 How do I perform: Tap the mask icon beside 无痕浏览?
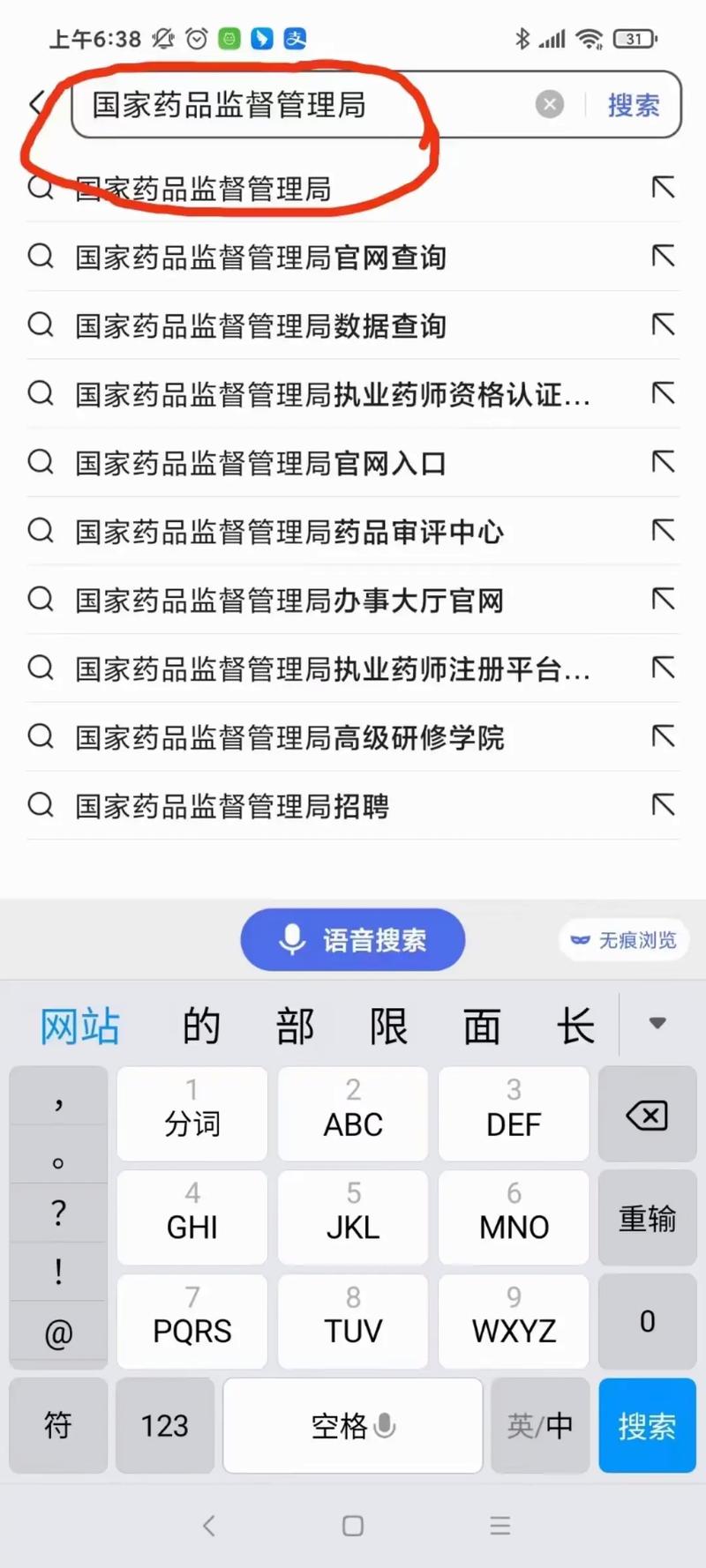pyautogui.click(x=582, y=940)
